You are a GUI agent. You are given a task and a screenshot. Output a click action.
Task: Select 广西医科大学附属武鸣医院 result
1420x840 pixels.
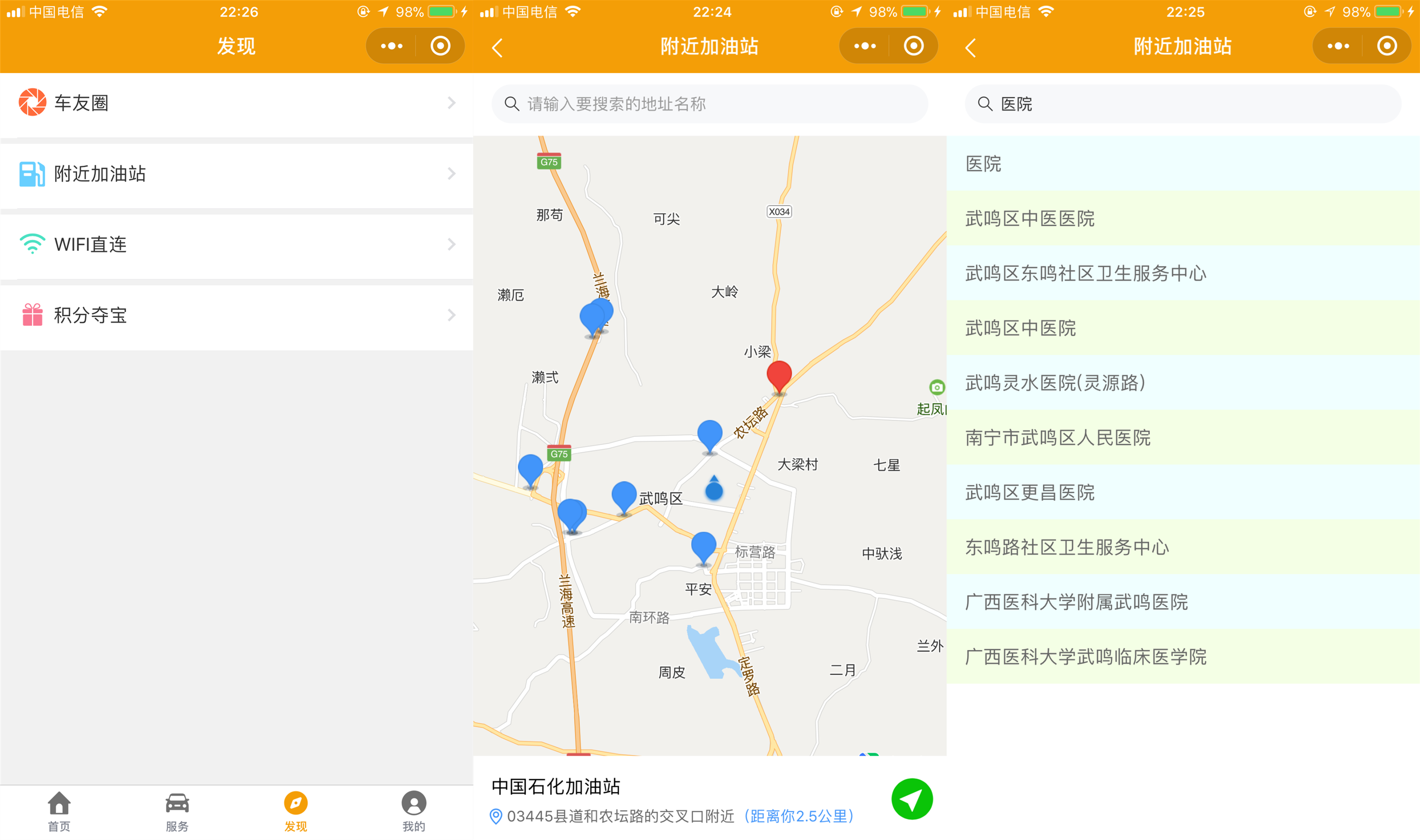click(x=1183, y=602)
